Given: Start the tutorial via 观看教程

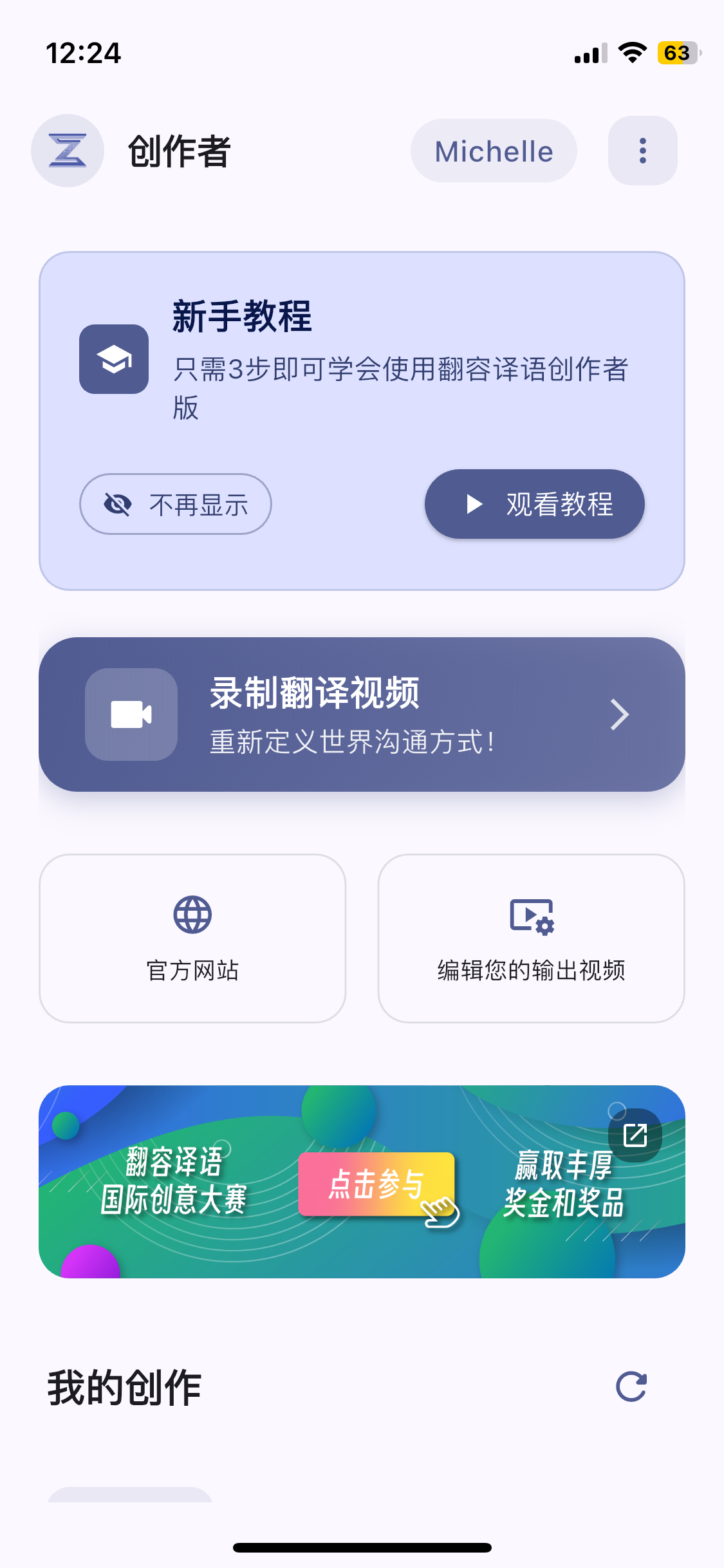Looking at the screenshot, I should pos(534,504).
